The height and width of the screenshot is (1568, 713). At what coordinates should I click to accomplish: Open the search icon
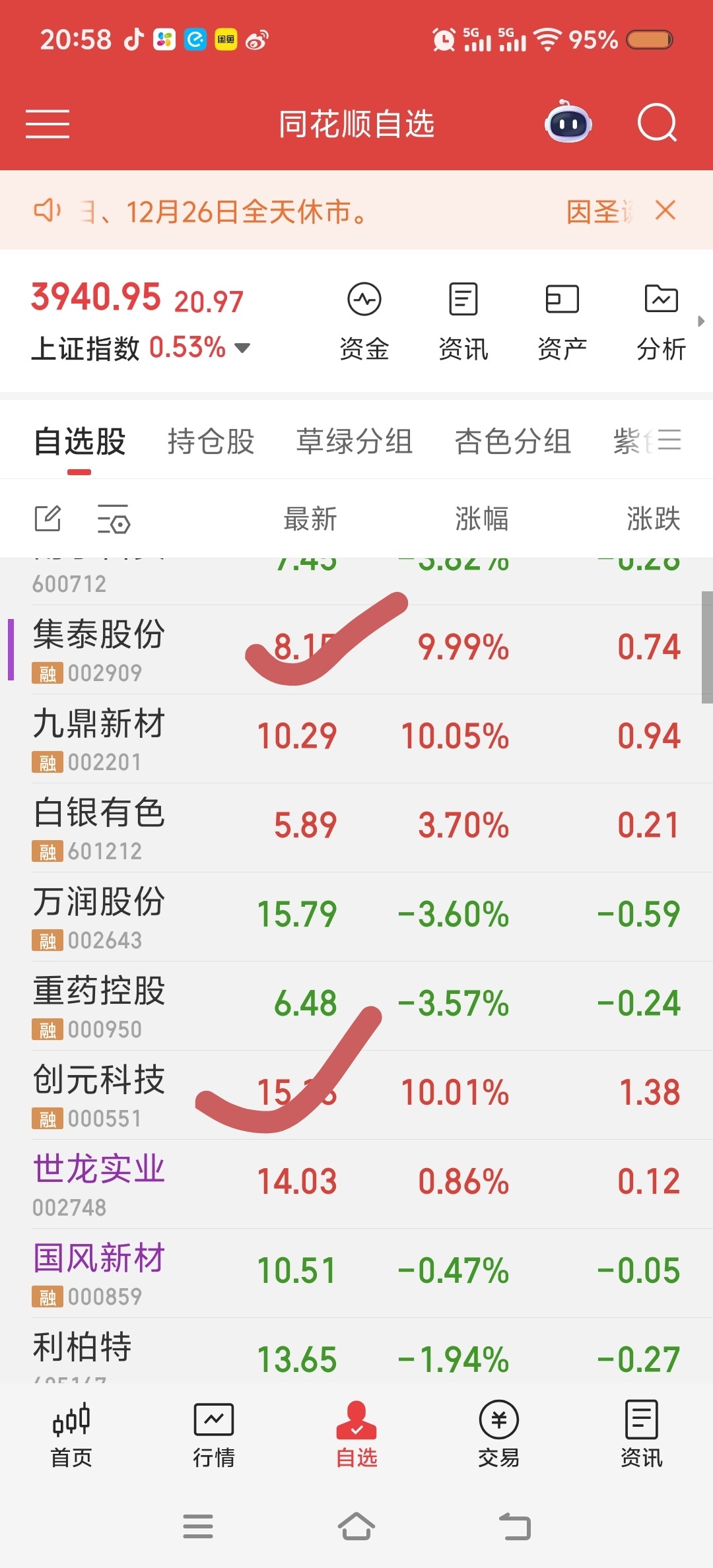657,123
